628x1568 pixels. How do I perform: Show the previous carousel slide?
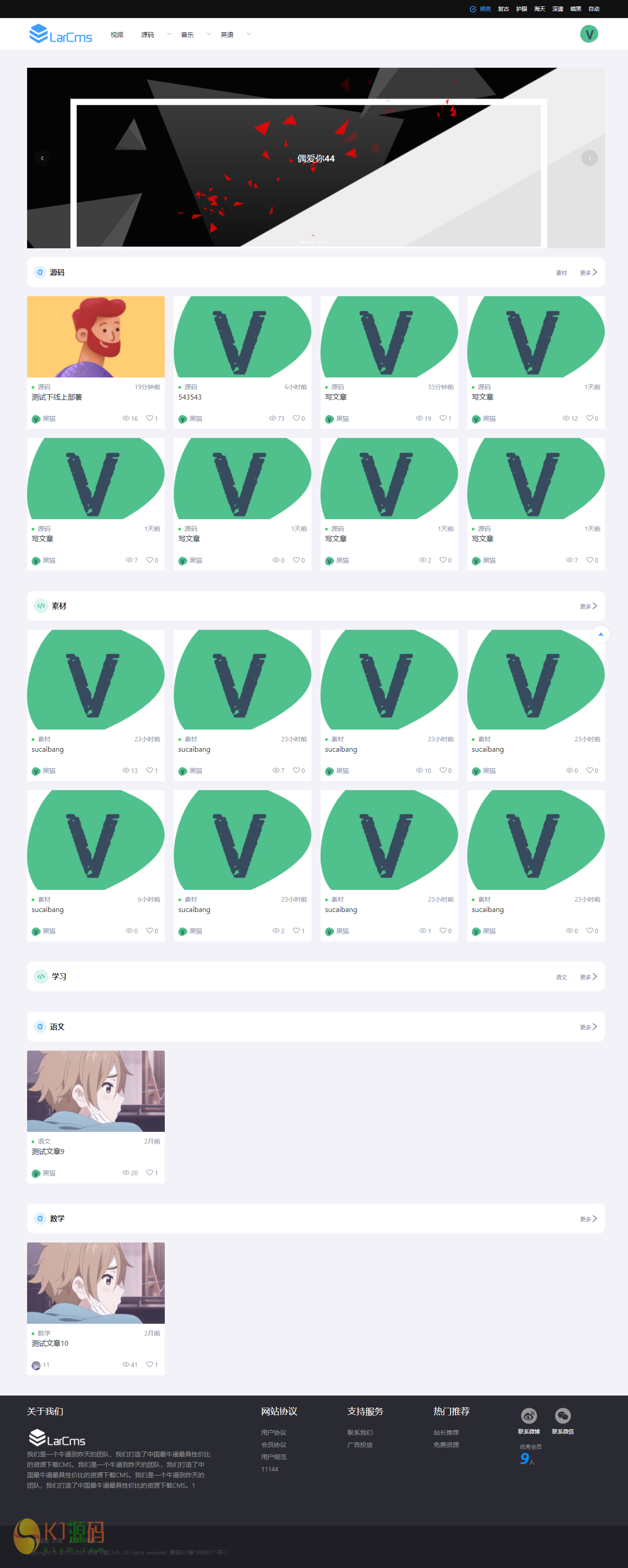point(42,158)
